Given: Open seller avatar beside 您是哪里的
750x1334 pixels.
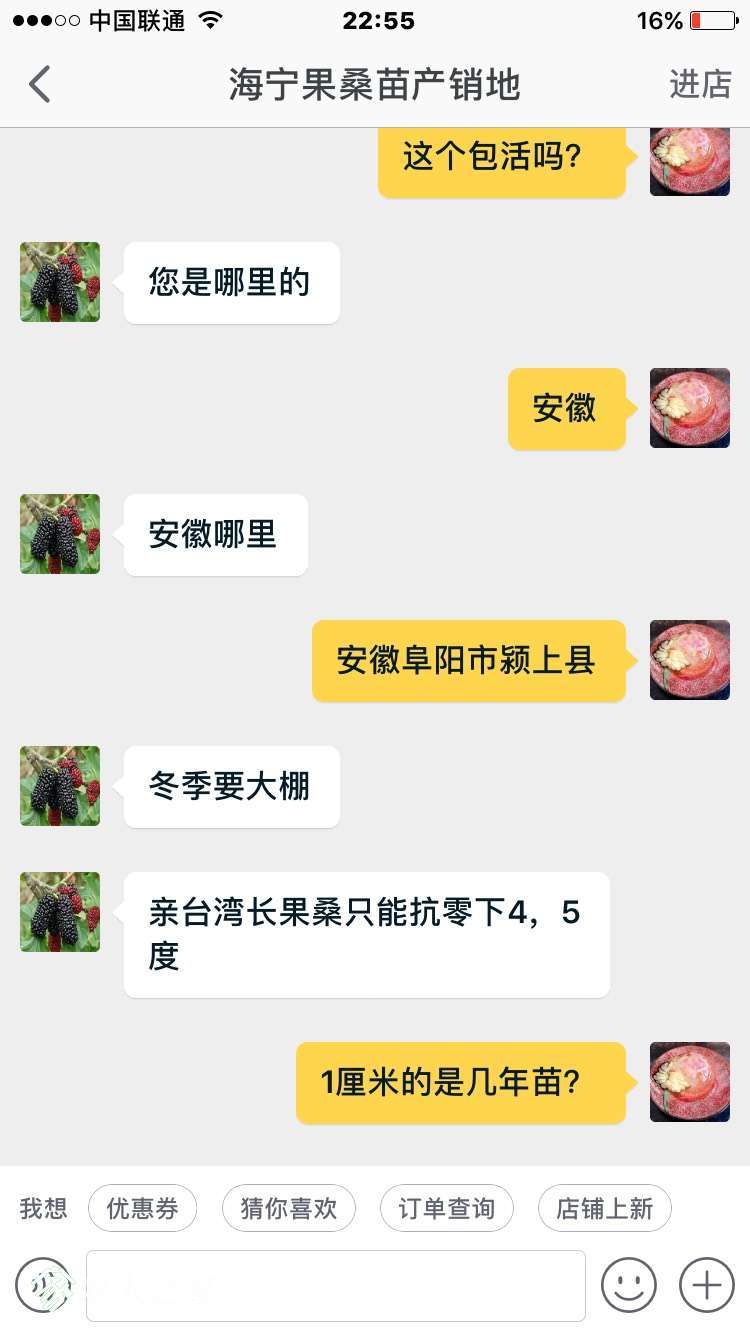Looking at the screenshot, I should point(60,282).
